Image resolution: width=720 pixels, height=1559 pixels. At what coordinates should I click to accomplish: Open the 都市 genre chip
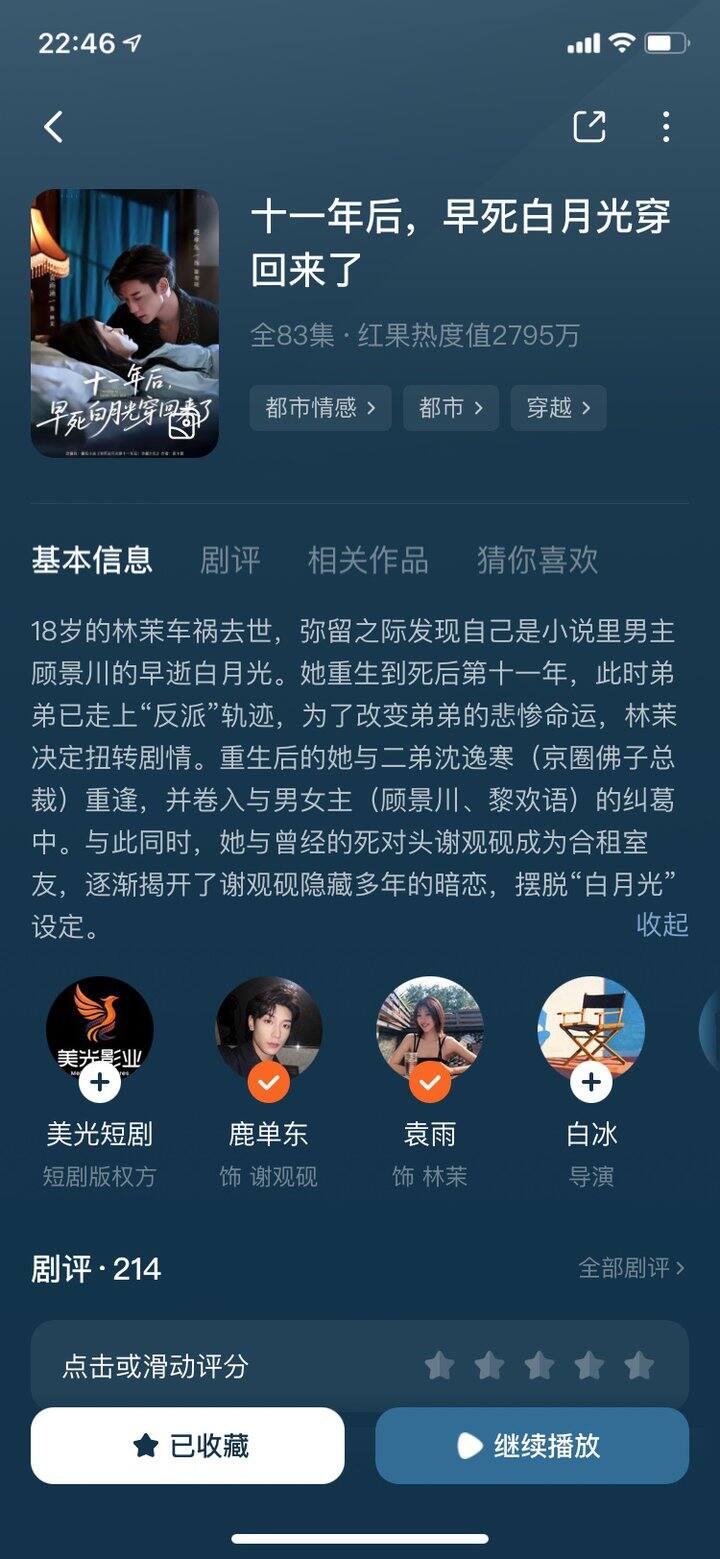click(x=450, y=408)
